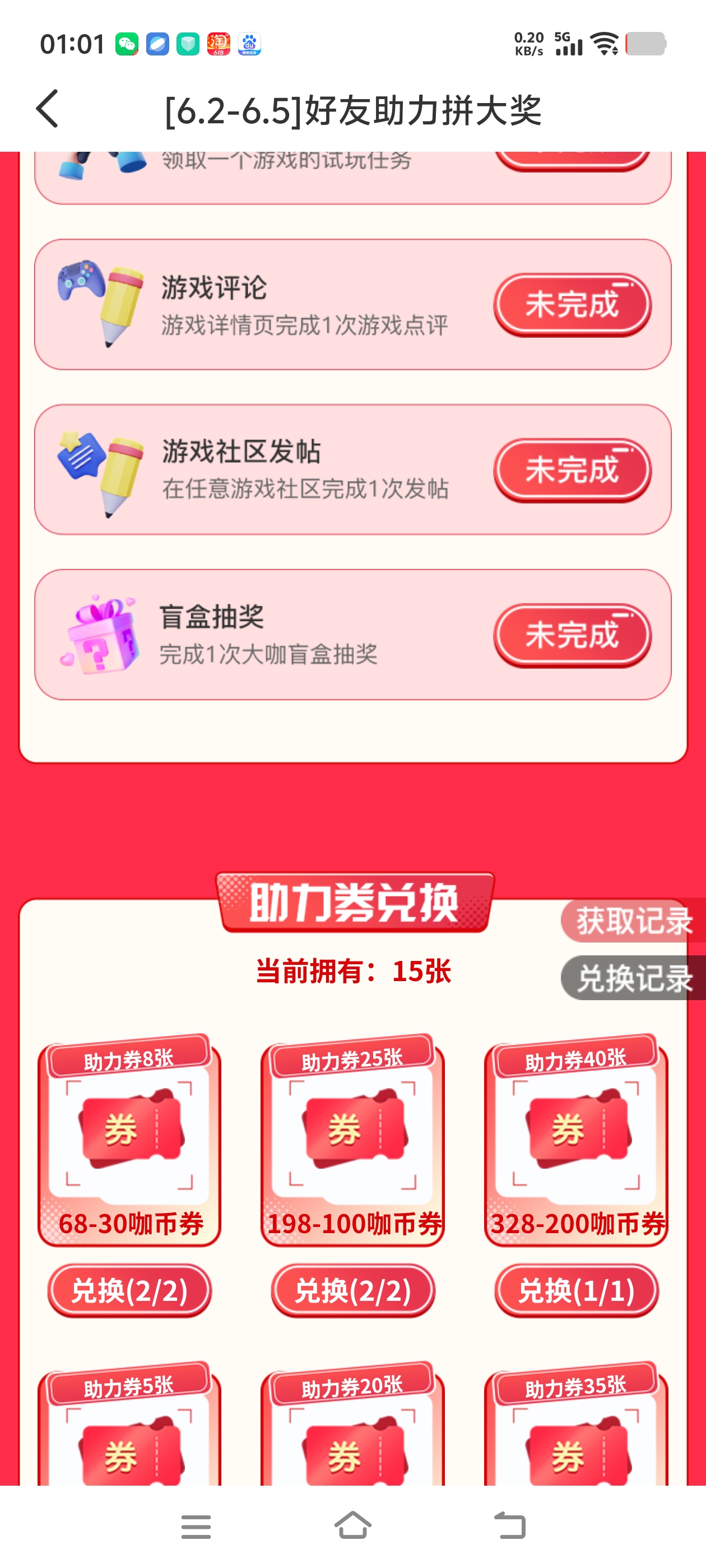Viewport: 706px width, 1568px height.
Task: Tap 未完成 for 游戏社区发帖 task
Action: pyautogui.click(x=572, y=470)
